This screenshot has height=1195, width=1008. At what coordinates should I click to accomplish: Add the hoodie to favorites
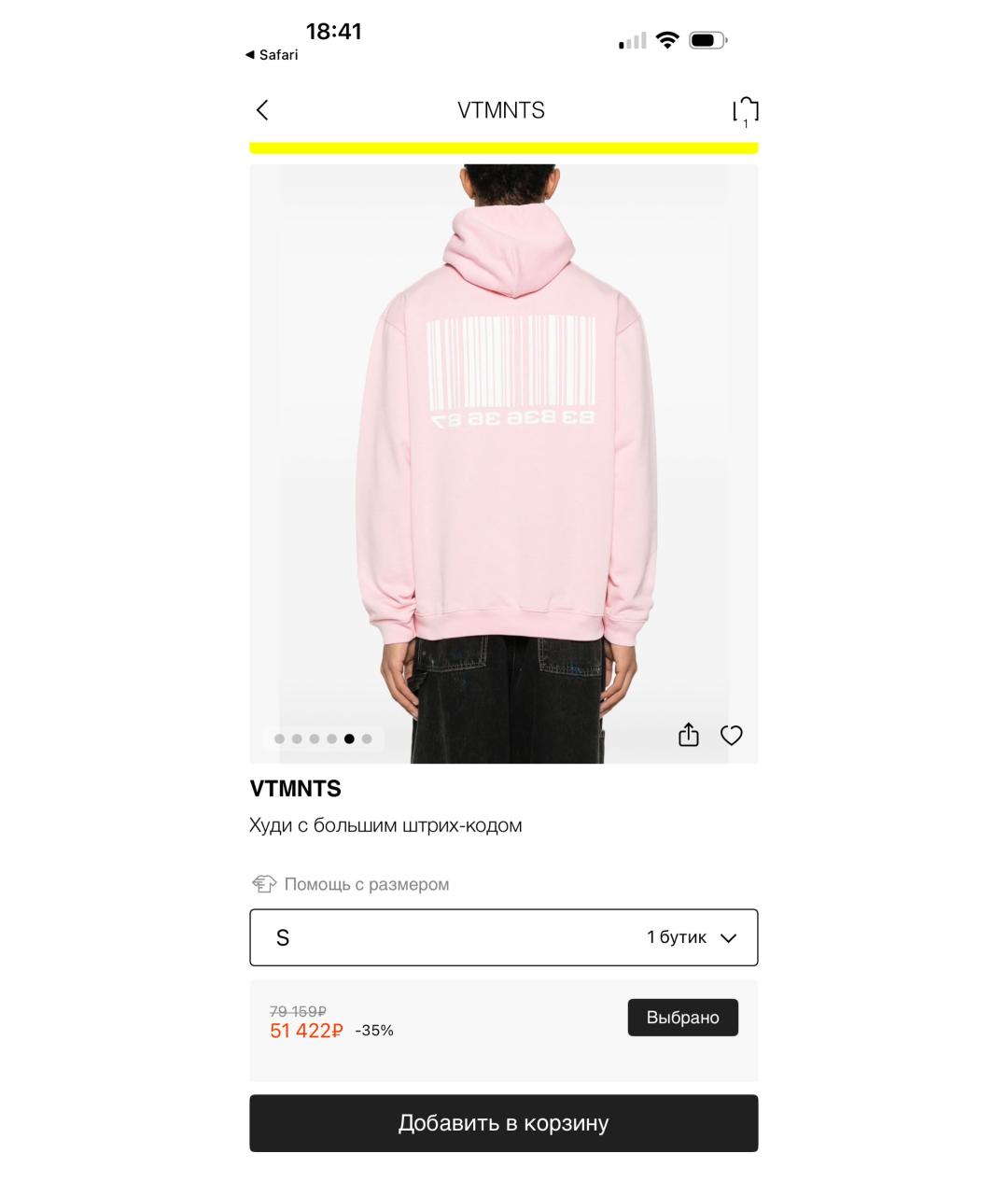click(731, 735)
